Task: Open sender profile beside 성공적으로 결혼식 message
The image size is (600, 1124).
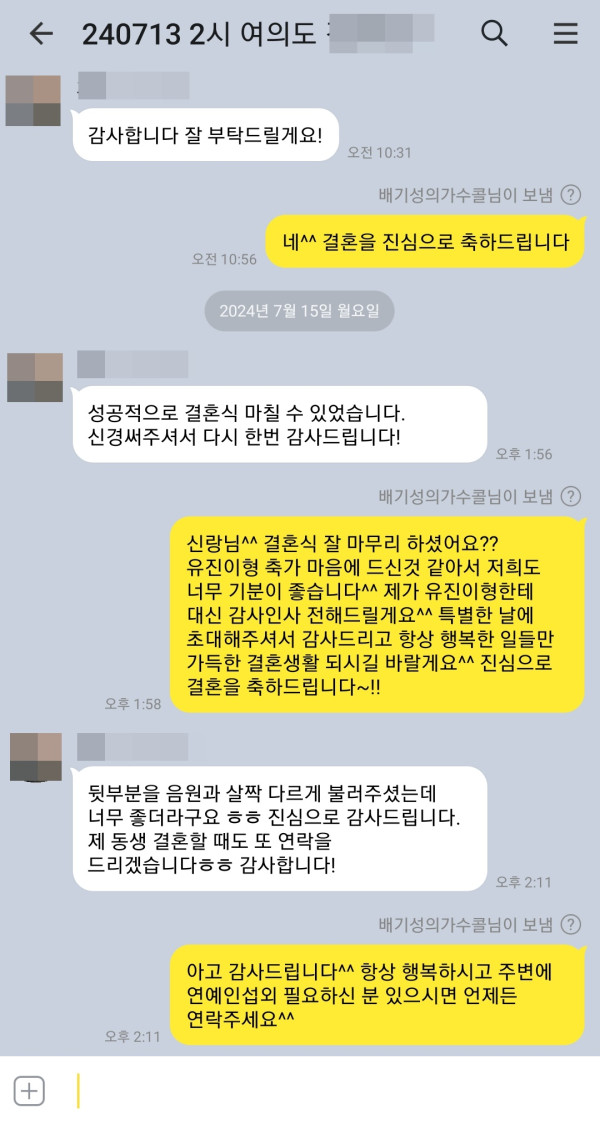Action: (x=34, y=377)
